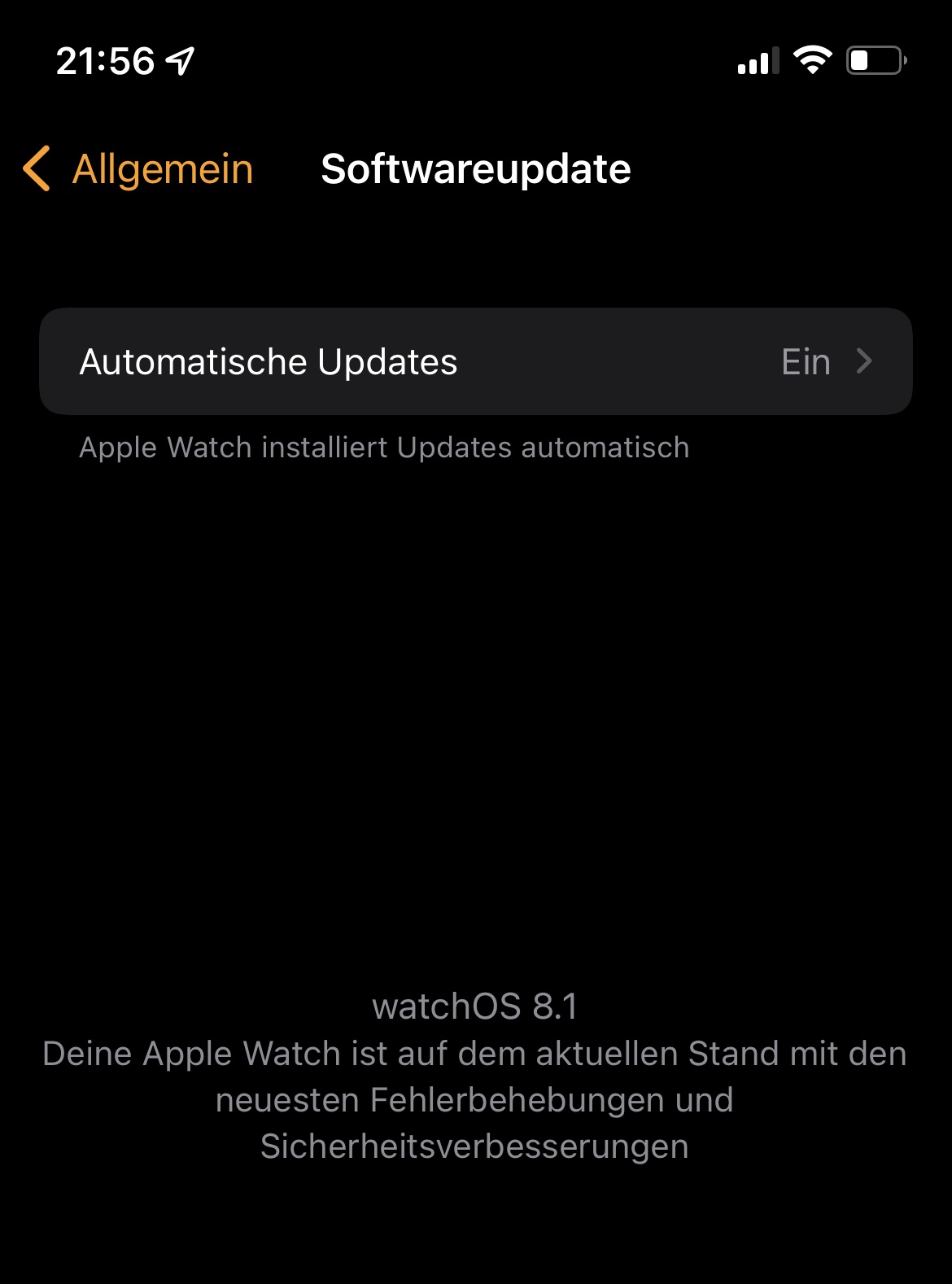Image resolution: width=952 pixels, height=1284 pixels.
Task: Open Automatische Updates settings
Action: coord(475,361)
